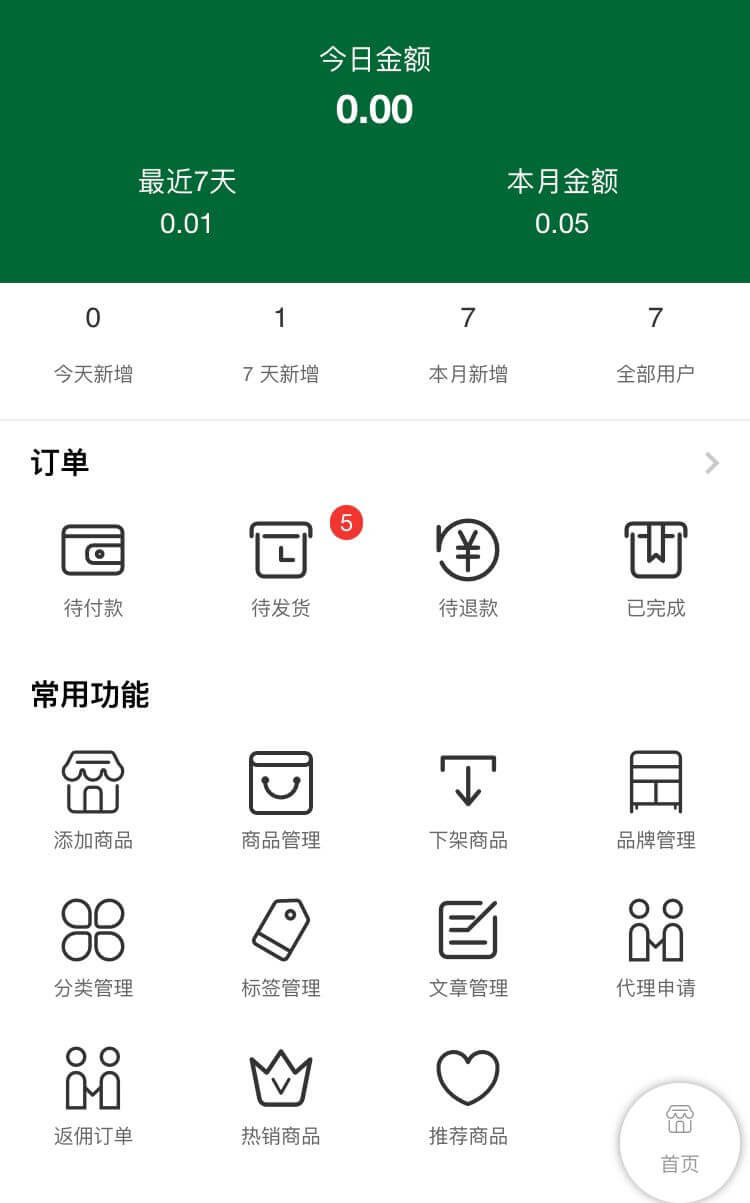The height and width of the screenshot is (1203, 750).
Task: Open 待发货 orders awaiting shipment
Action: [x=281, y=567]
